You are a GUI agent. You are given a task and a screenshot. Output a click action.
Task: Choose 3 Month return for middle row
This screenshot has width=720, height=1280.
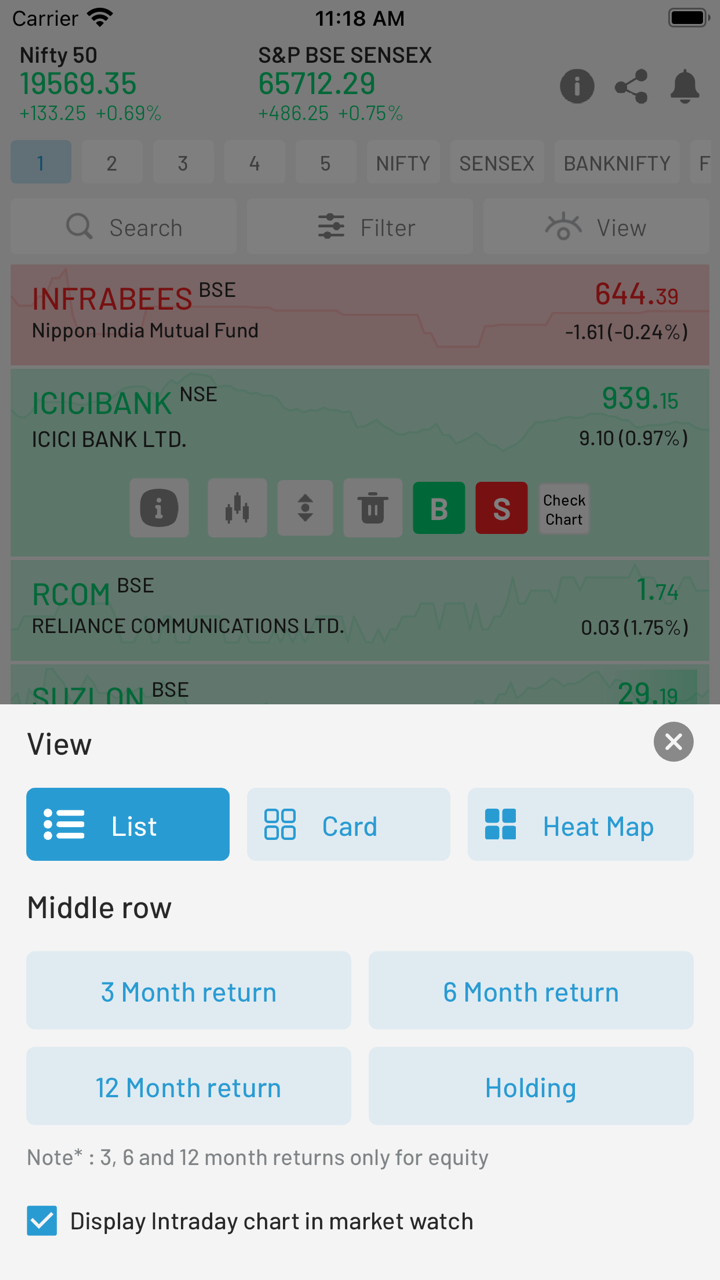tap(189, 991)
